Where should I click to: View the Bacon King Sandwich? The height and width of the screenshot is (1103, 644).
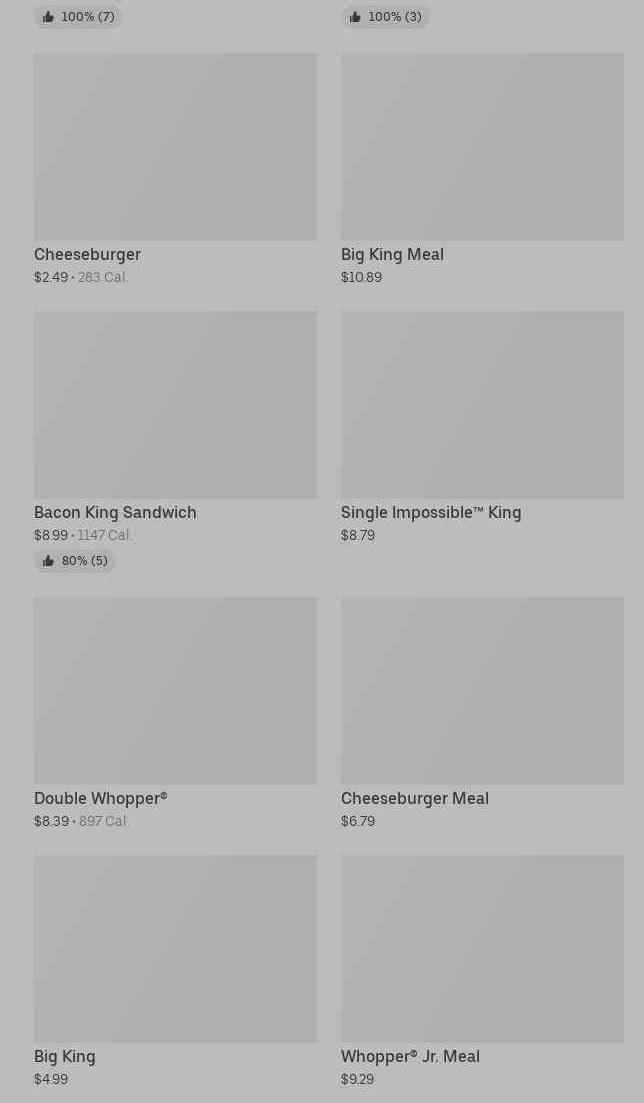[x=175, y=405]
